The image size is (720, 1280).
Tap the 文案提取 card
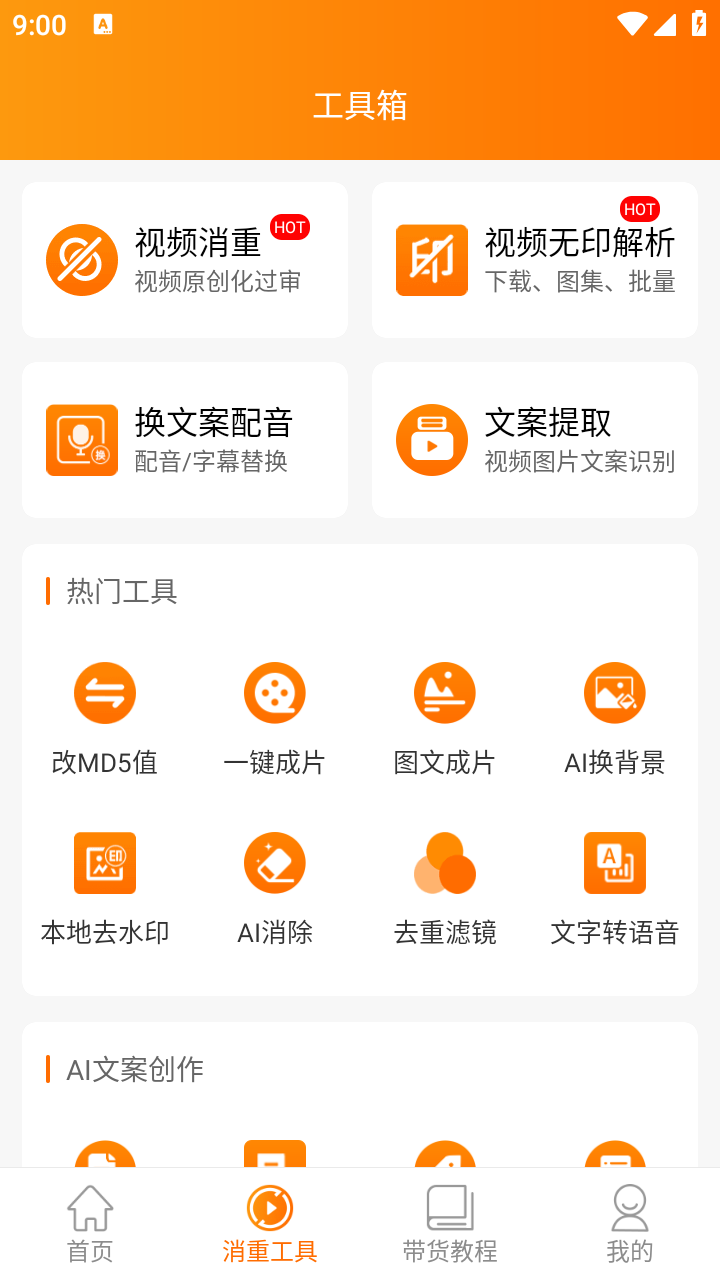coord(535,440)
